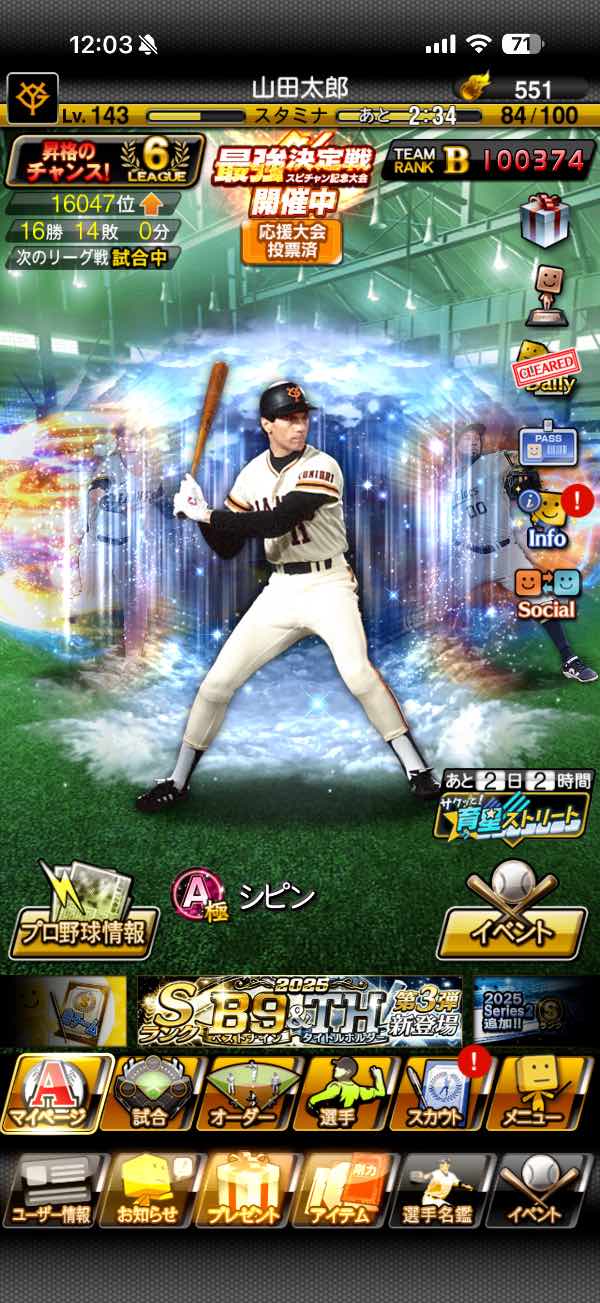
Task: Open the Daily missions icon
Action: click(545, 368)
